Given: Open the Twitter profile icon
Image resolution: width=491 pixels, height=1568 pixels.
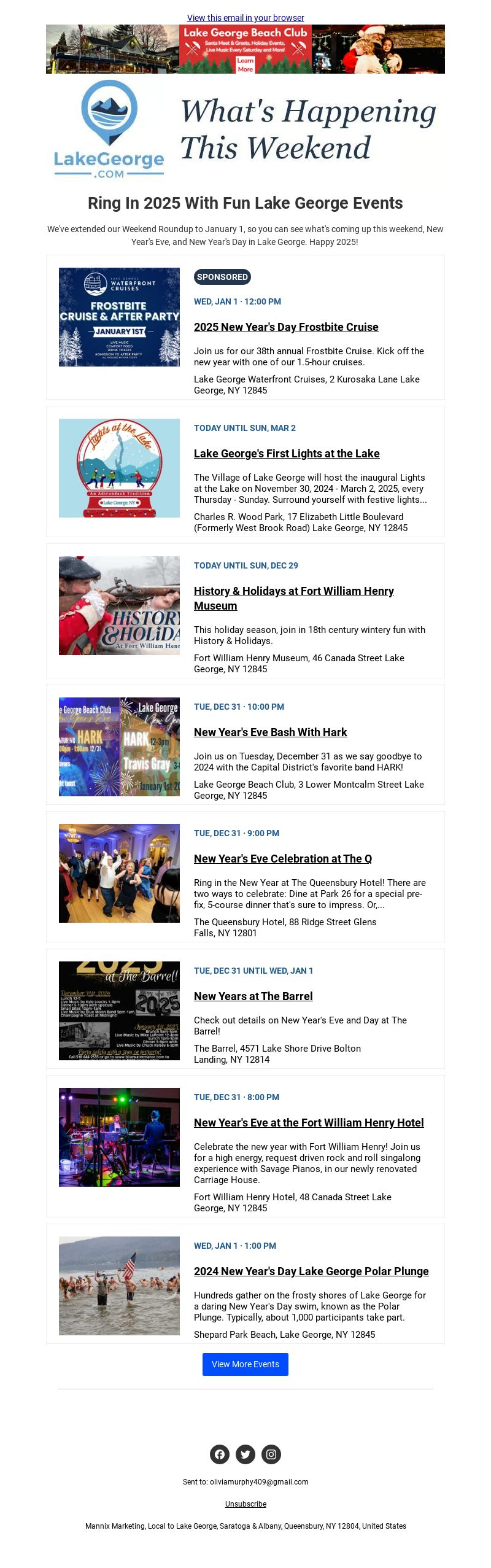Looking at the screenshot, I should pos(245,1454).
